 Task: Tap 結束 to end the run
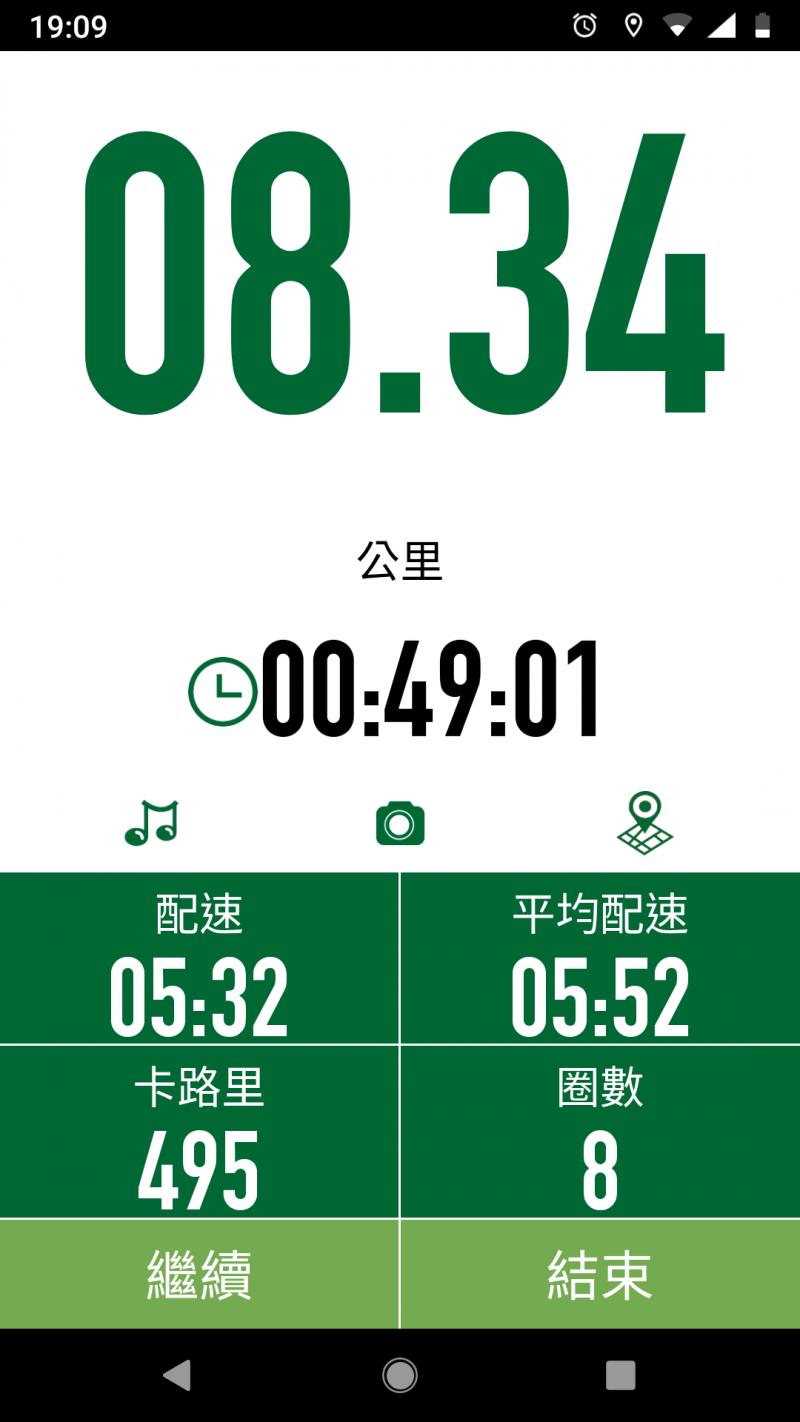tap(600, 1274)
